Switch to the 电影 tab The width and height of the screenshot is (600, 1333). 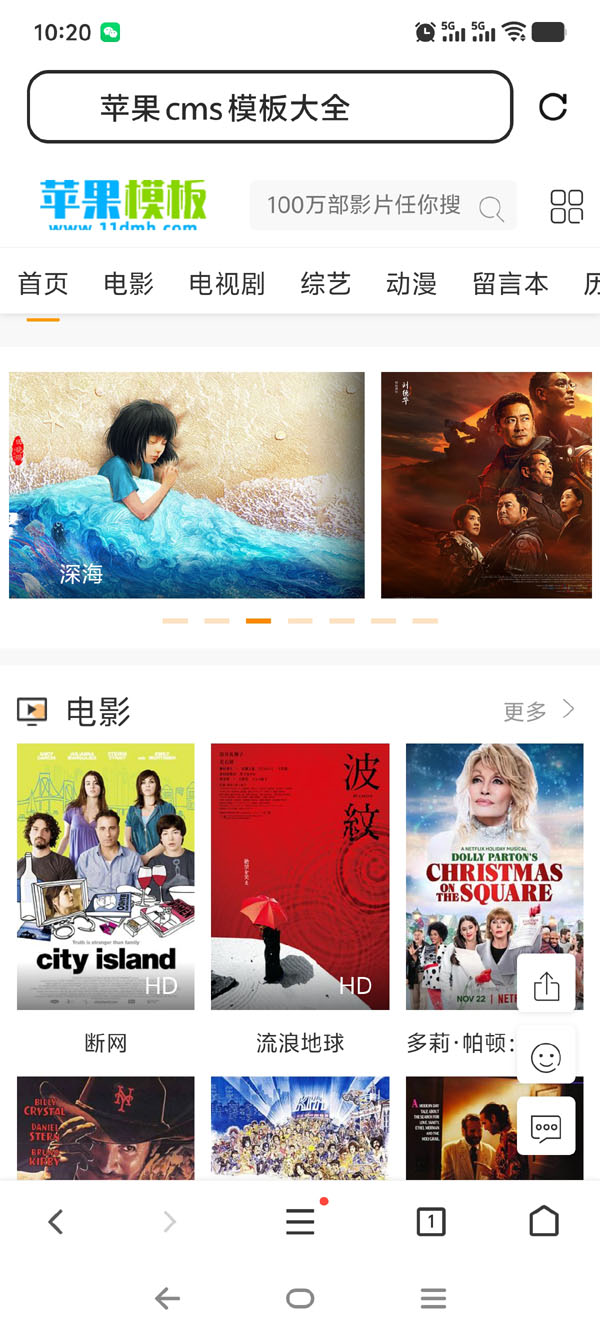[x=129, y=284]
